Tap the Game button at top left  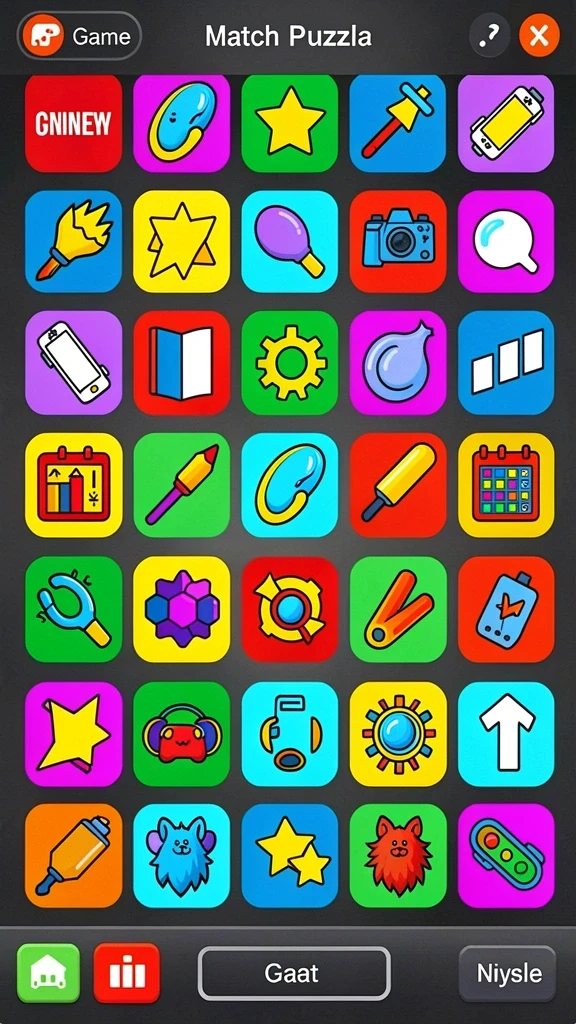point(79,36)
